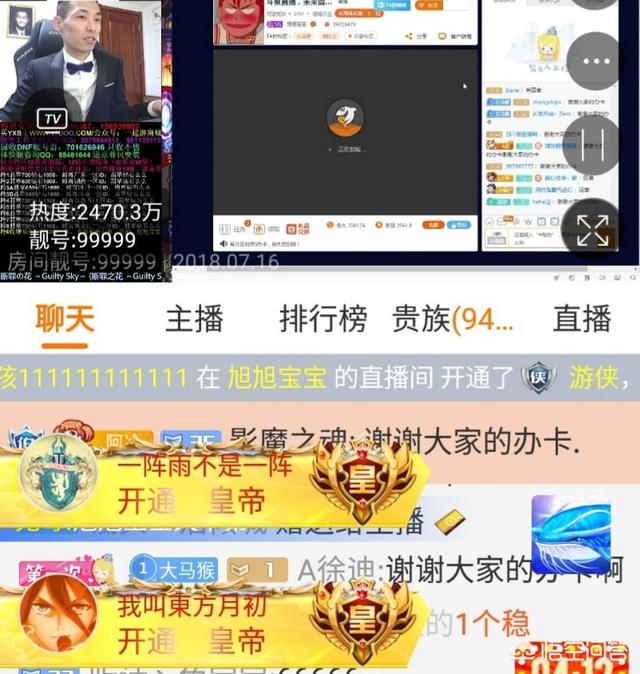Switch to the 主播 tab
The width and height of the screenshot is (640, 674).
tap(194, 320)
